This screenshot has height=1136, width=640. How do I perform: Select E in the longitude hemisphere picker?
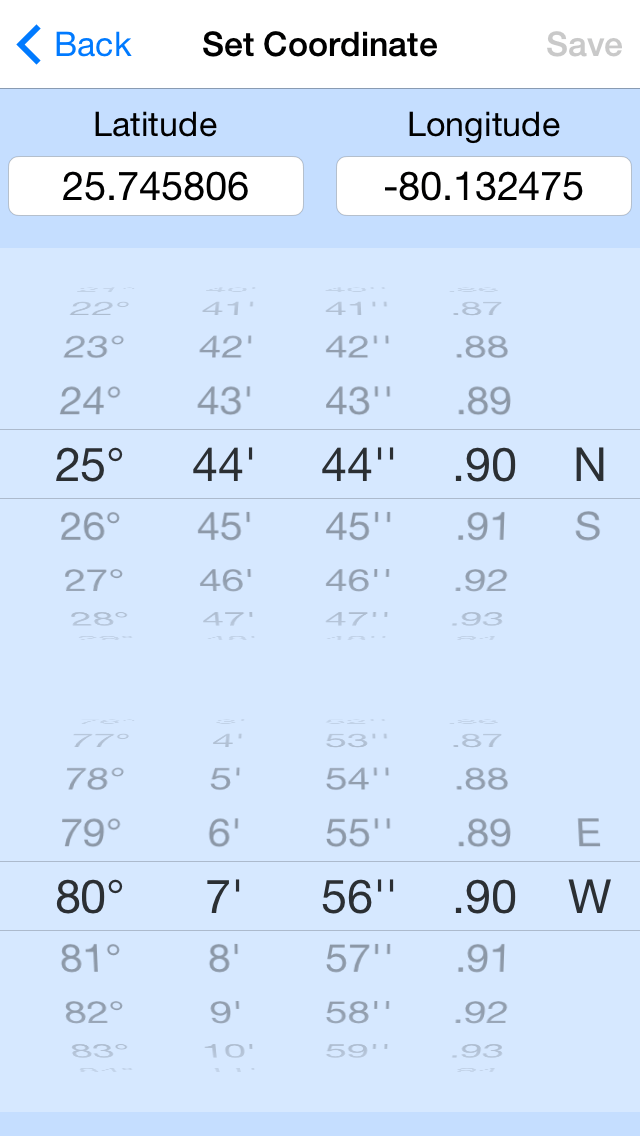588,832
